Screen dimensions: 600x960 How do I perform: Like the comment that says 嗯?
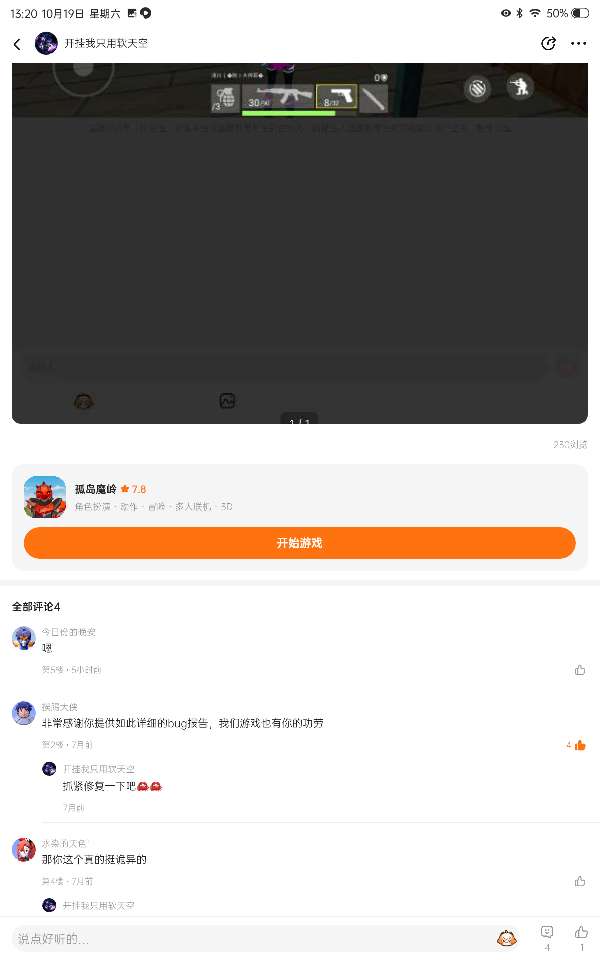pyautogui.click(x=580, y=670)
